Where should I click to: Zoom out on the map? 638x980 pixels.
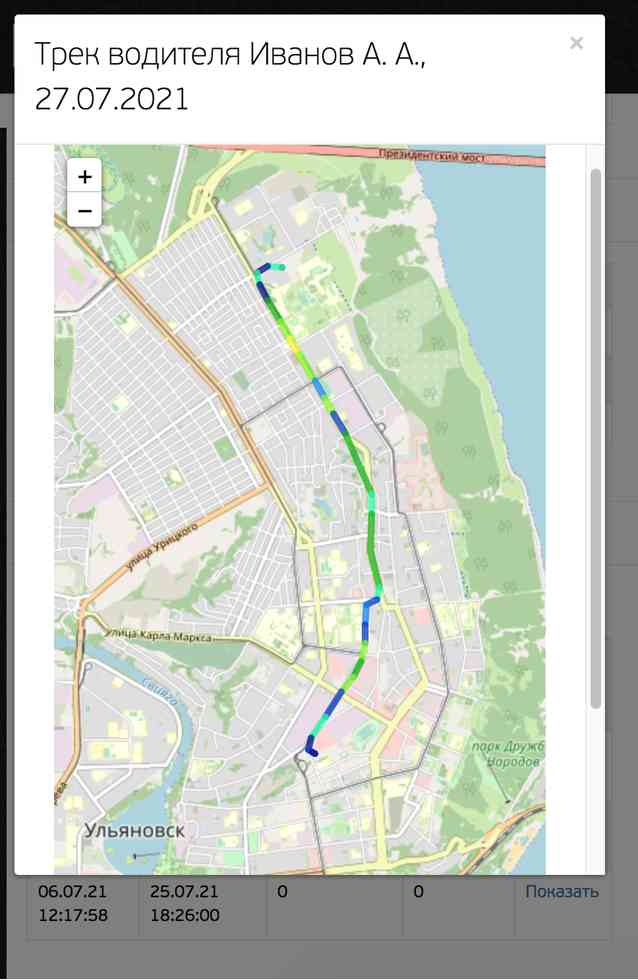(84, 211)
